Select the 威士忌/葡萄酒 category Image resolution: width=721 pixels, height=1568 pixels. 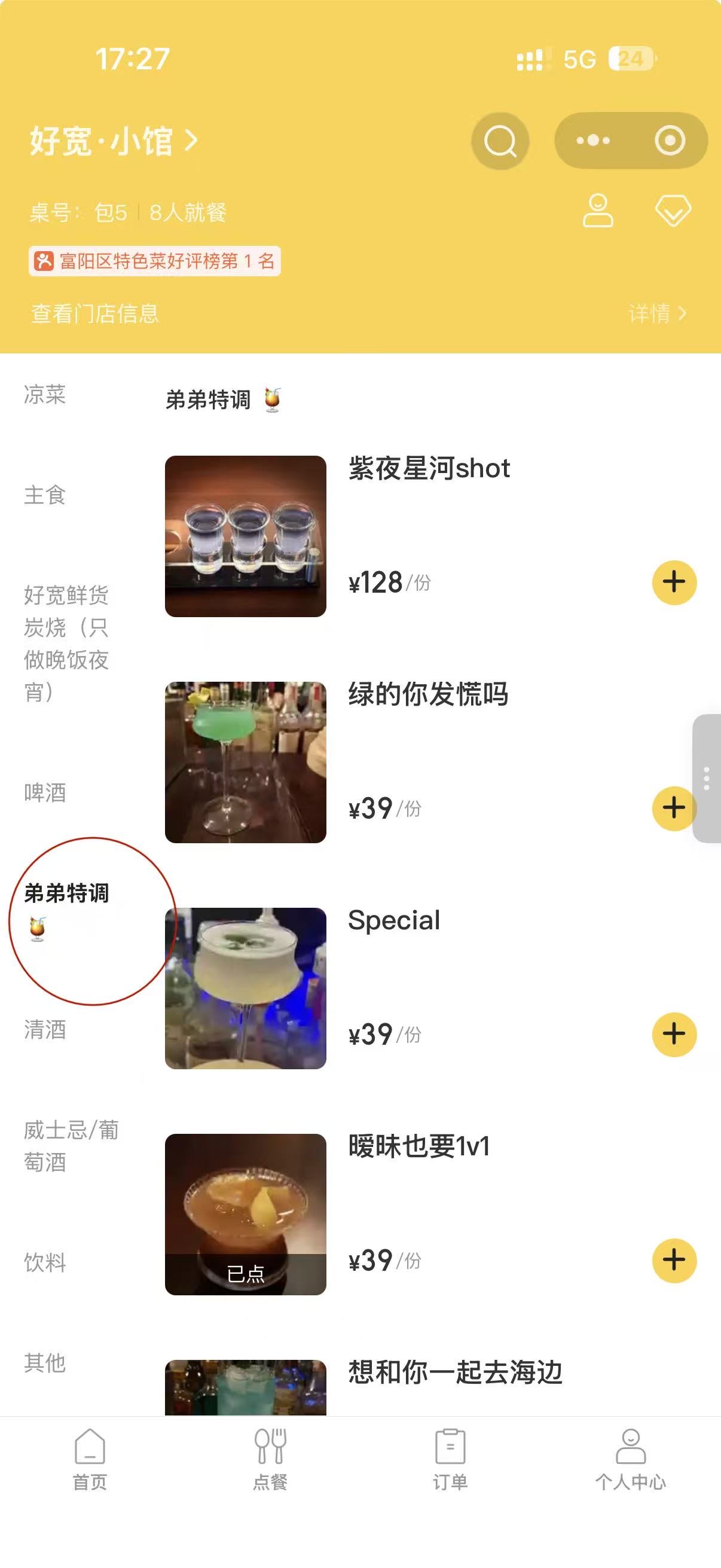click(x=71, y=1146)
